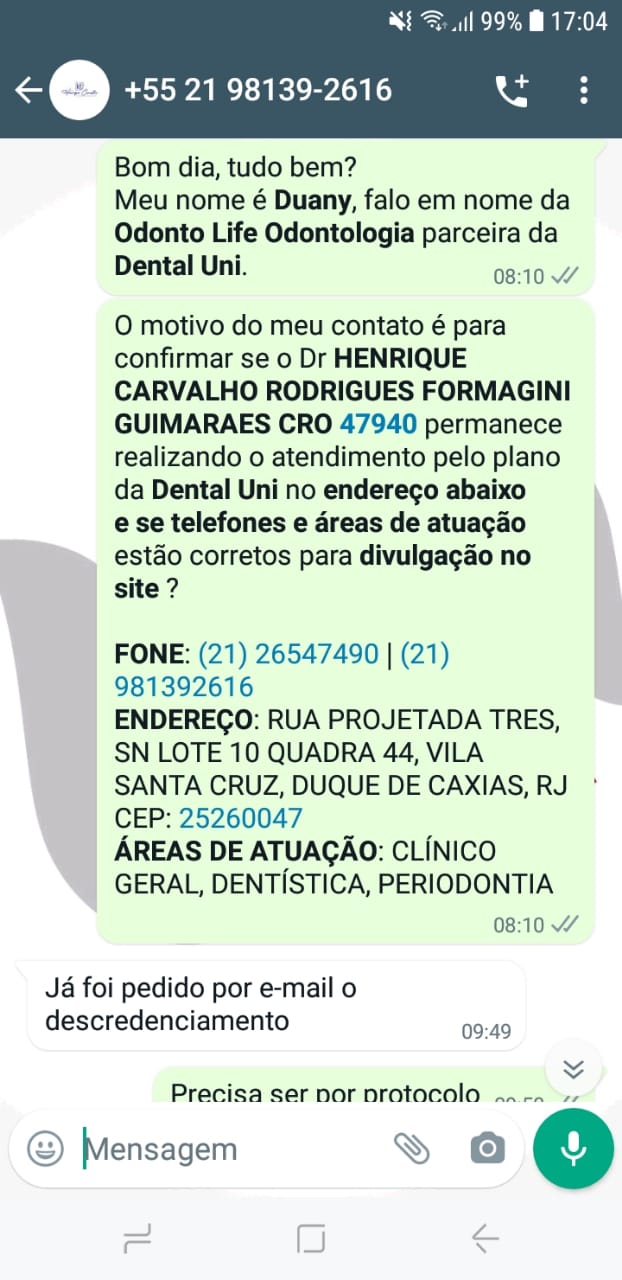Tap the voice message microphone button

573,1148
